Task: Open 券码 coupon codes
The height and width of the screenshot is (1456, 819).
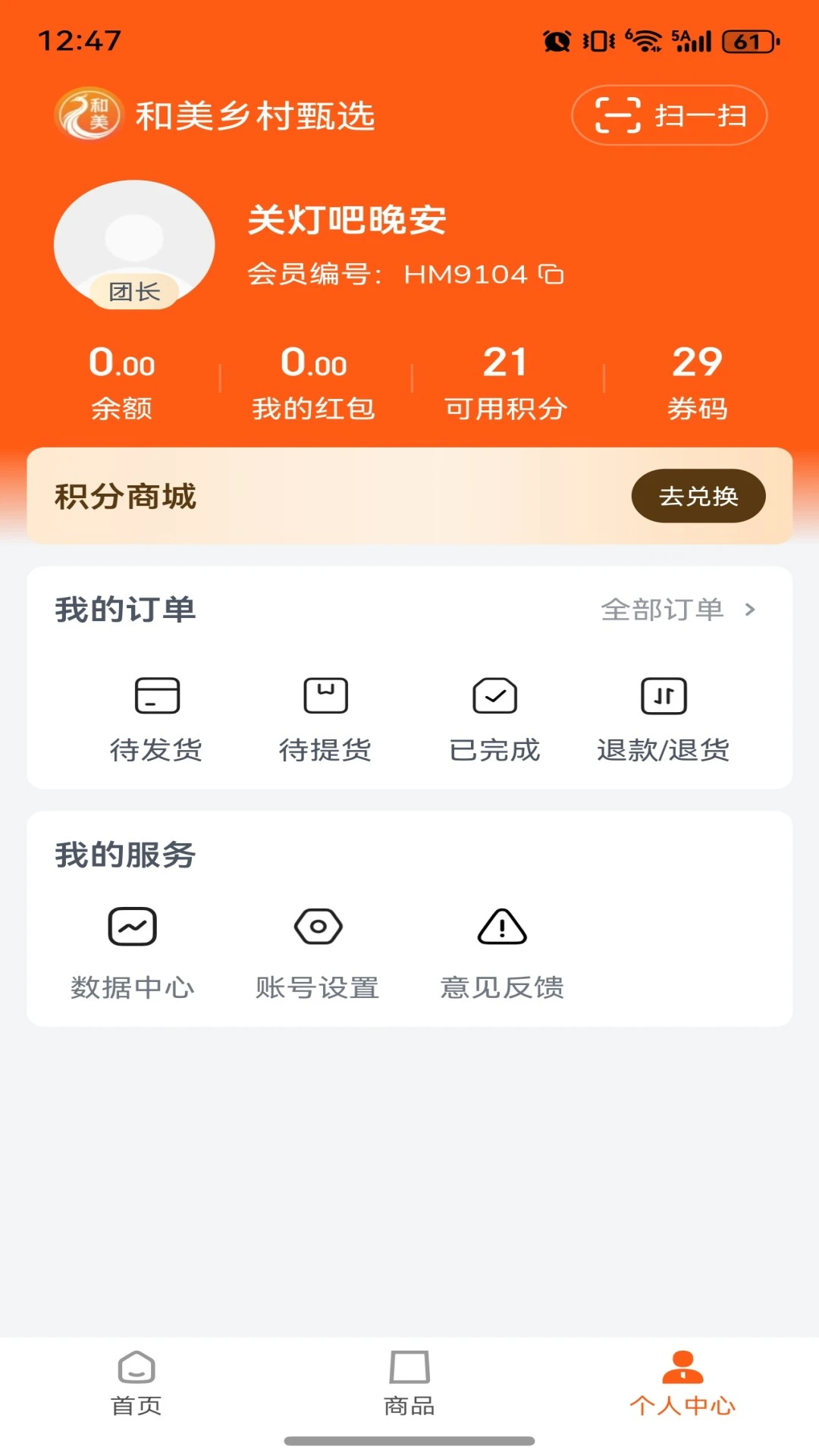Action: click(696, 383)
